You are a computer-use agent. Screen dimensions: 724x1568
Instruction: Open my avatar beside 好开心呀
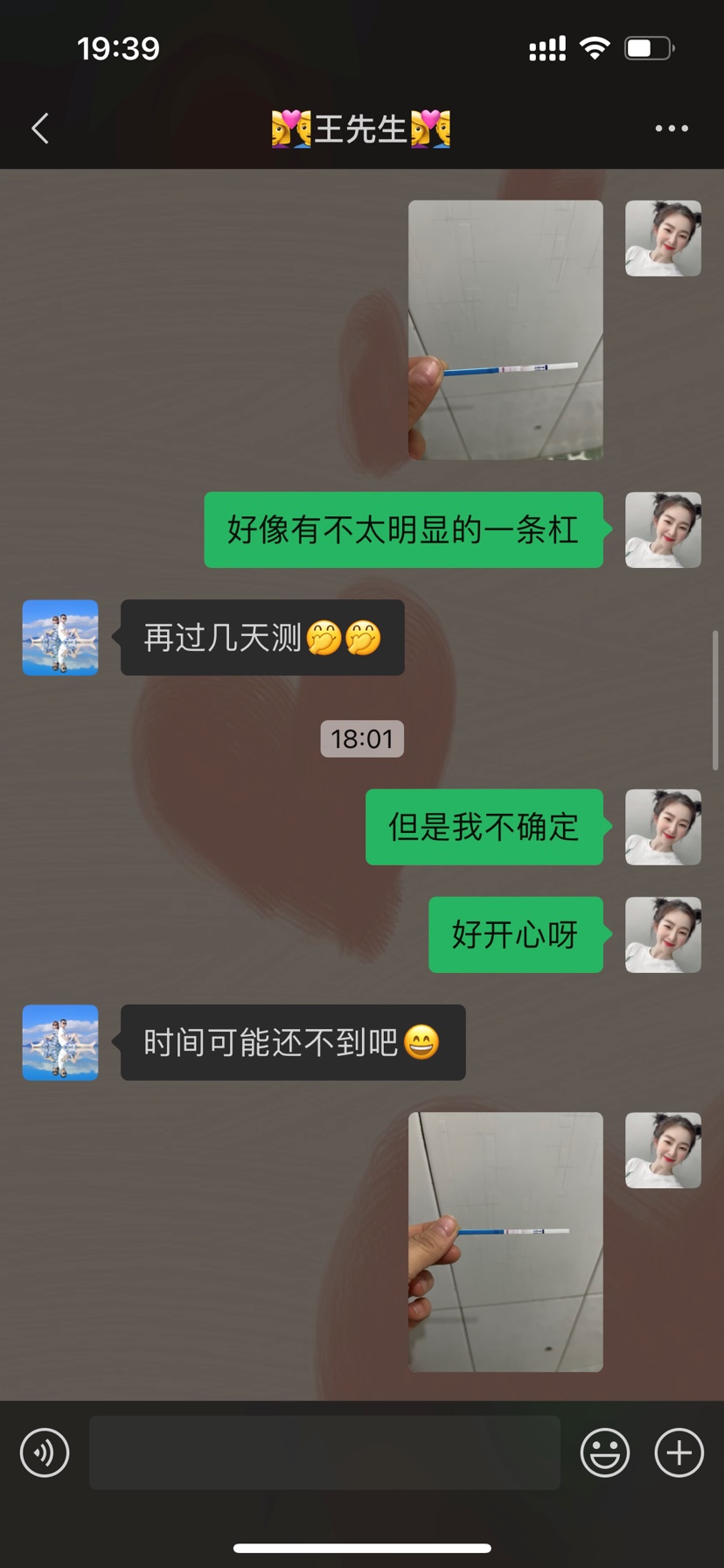coord(663,934)
